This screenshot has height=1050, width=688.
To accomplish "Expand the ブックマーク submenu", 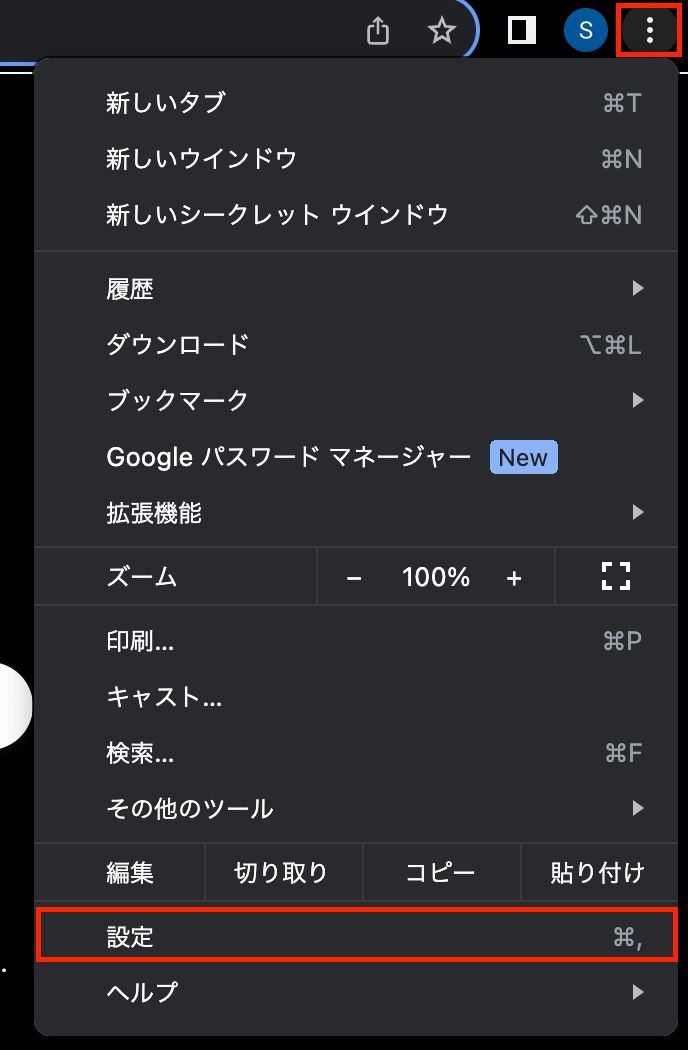I will 355,401.
